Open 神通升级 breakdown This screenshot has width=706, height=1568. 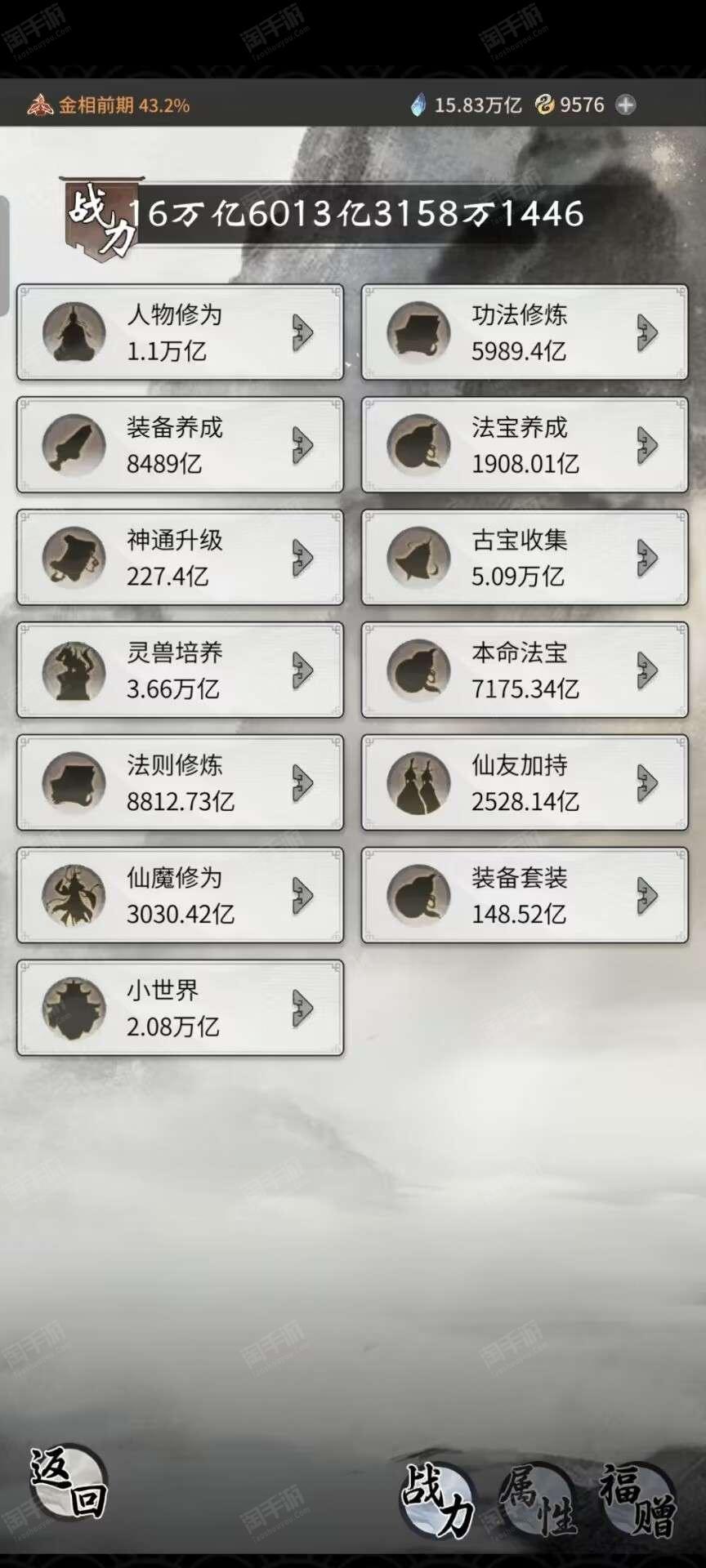[x=180, y=558]
